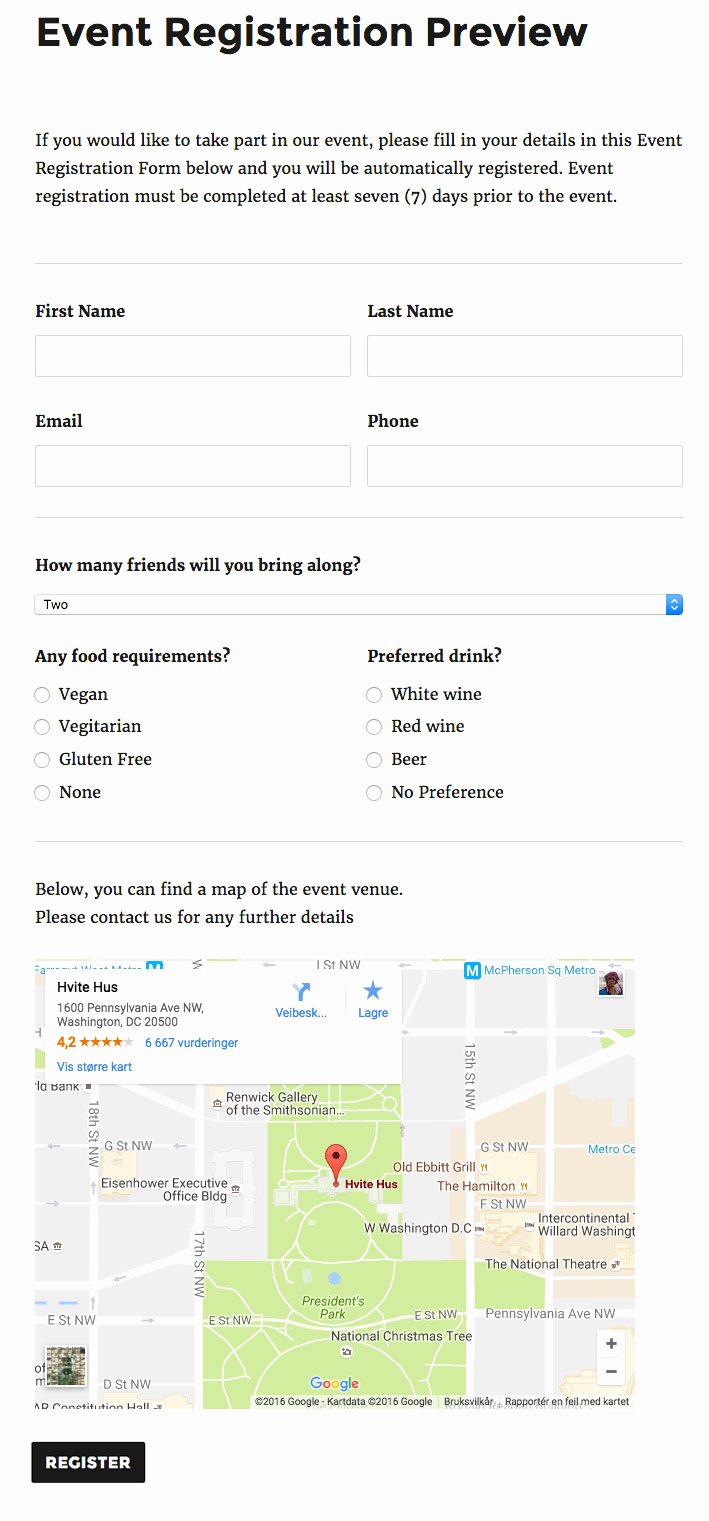The image size is (709, 1521).
Task: Zoom out the map with minus
Action: (x=611, y=1372)
